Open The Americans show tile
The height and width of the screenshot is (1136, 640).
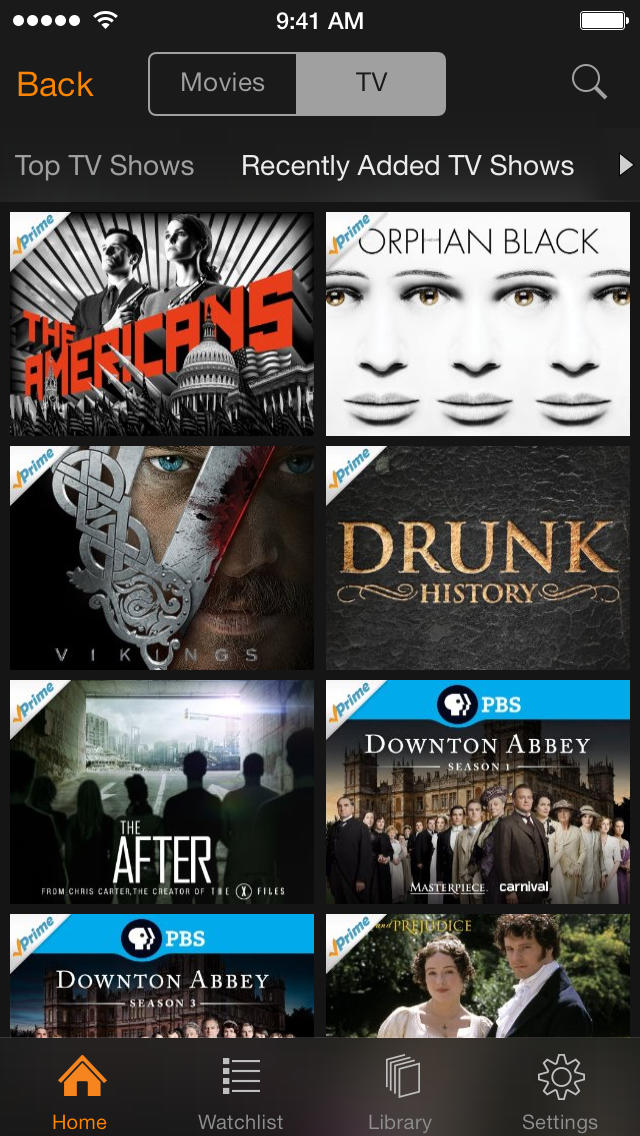click(x=162, y=324)
